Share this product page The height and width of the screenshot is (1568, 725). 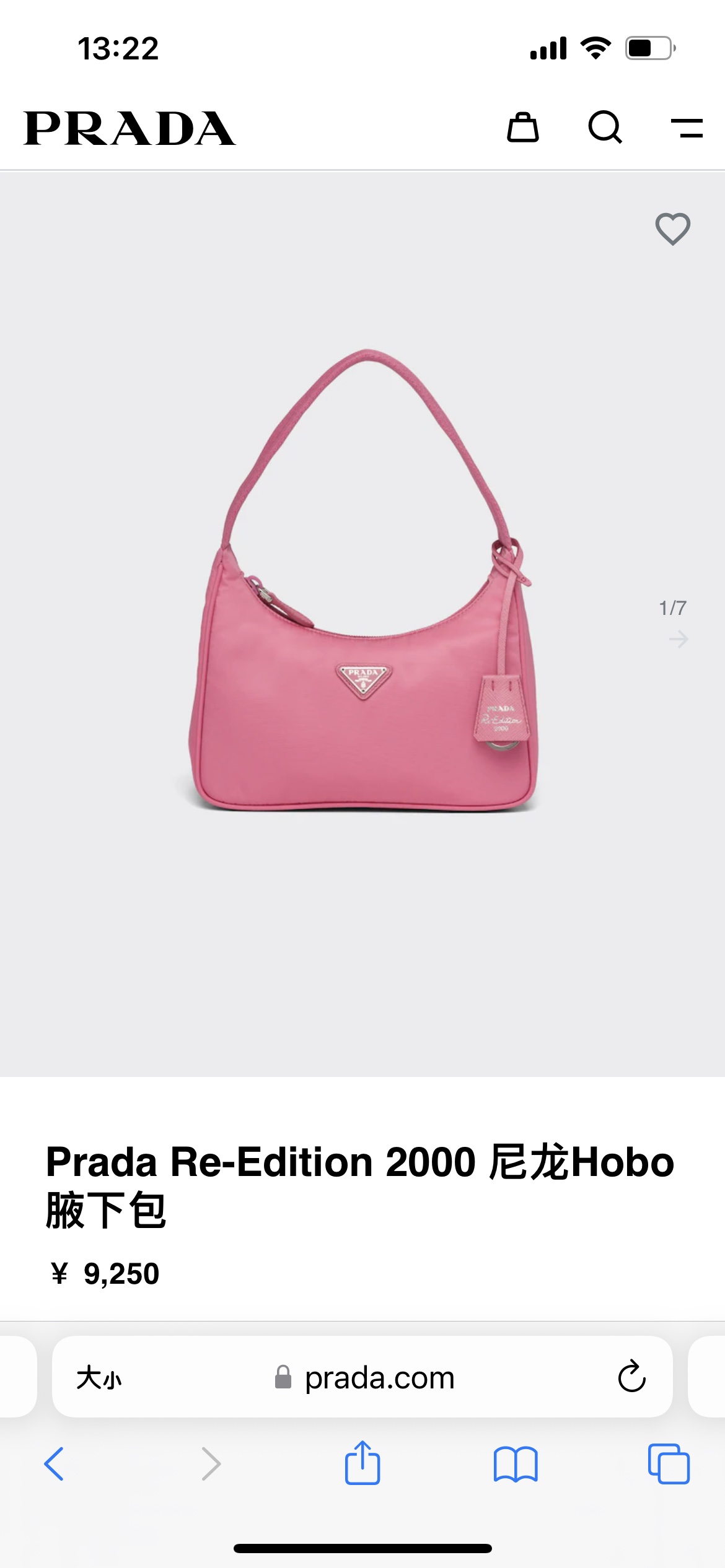tap(362, 1463)
